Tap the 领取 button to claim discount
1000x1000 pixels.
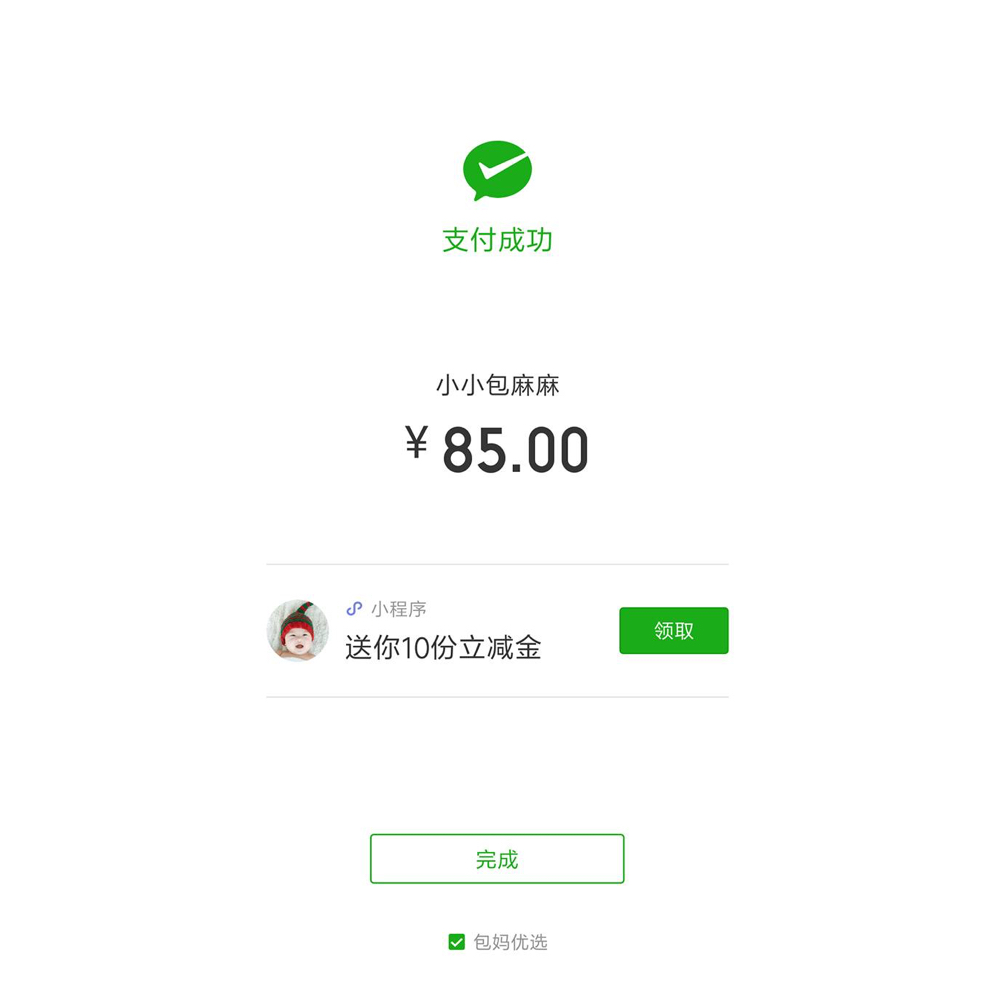coord(673,631)
